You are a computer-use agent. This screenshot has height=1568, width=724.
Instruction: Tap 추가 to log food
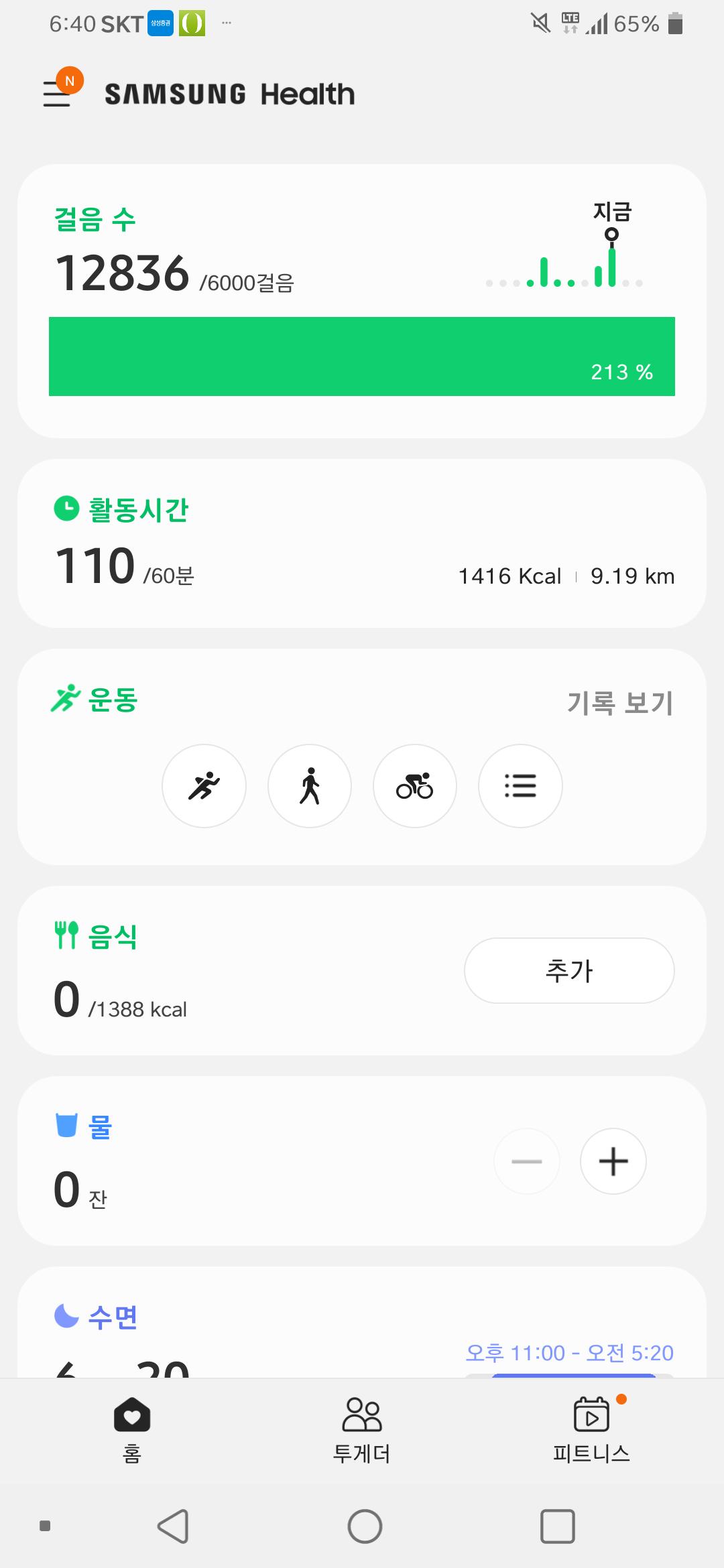pos(569,970)
